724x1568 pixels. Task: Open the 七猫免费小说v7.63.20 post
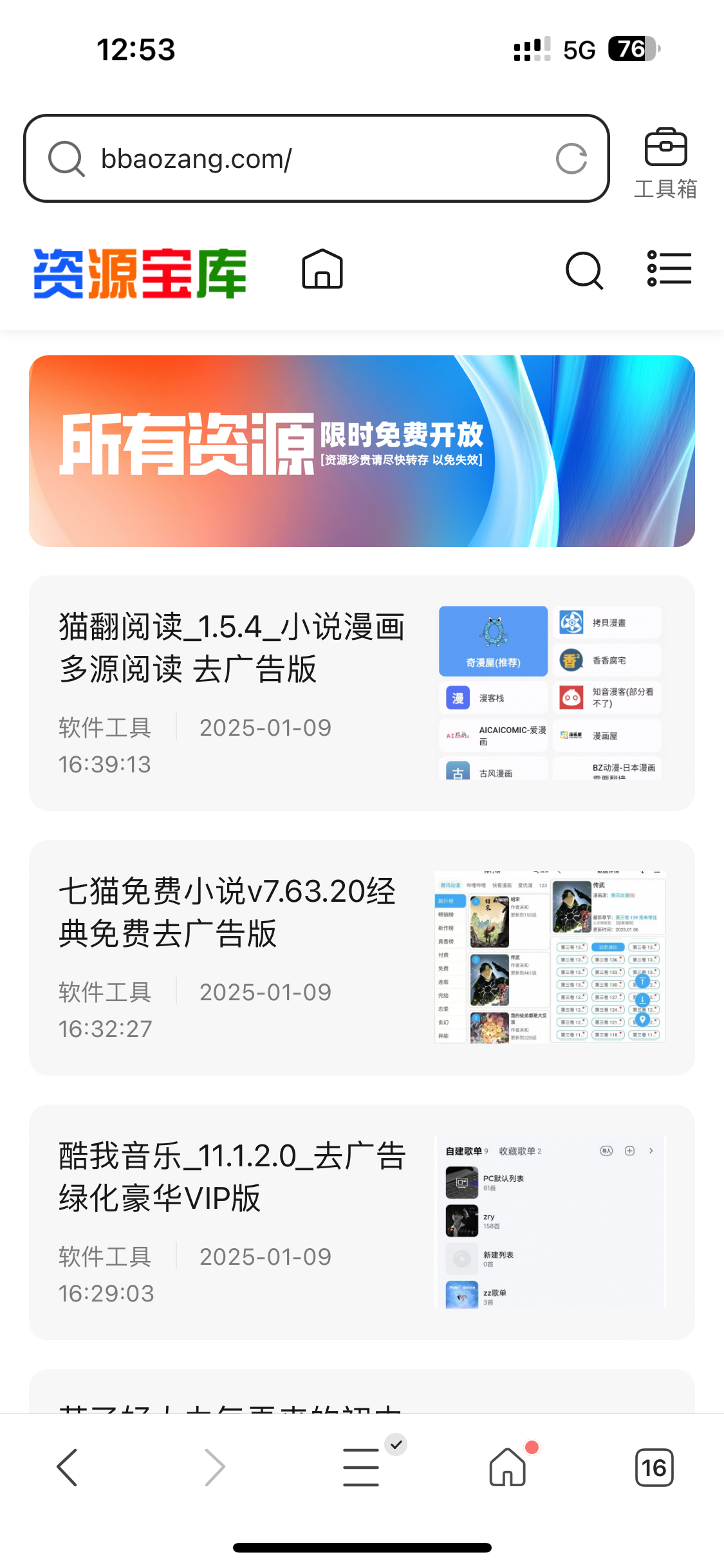click(x=227, y=912)
